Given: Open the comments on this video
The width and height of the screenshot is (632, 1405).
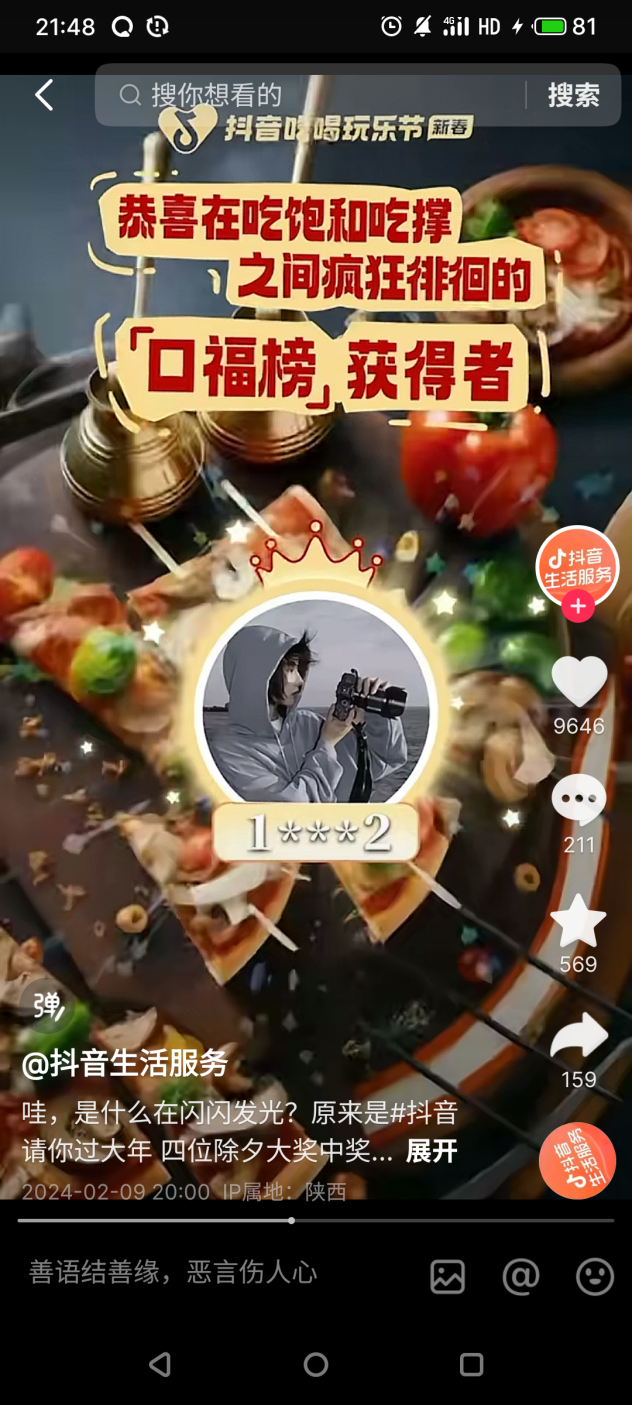Looking at the screenshot, I should tap(579, 802).
